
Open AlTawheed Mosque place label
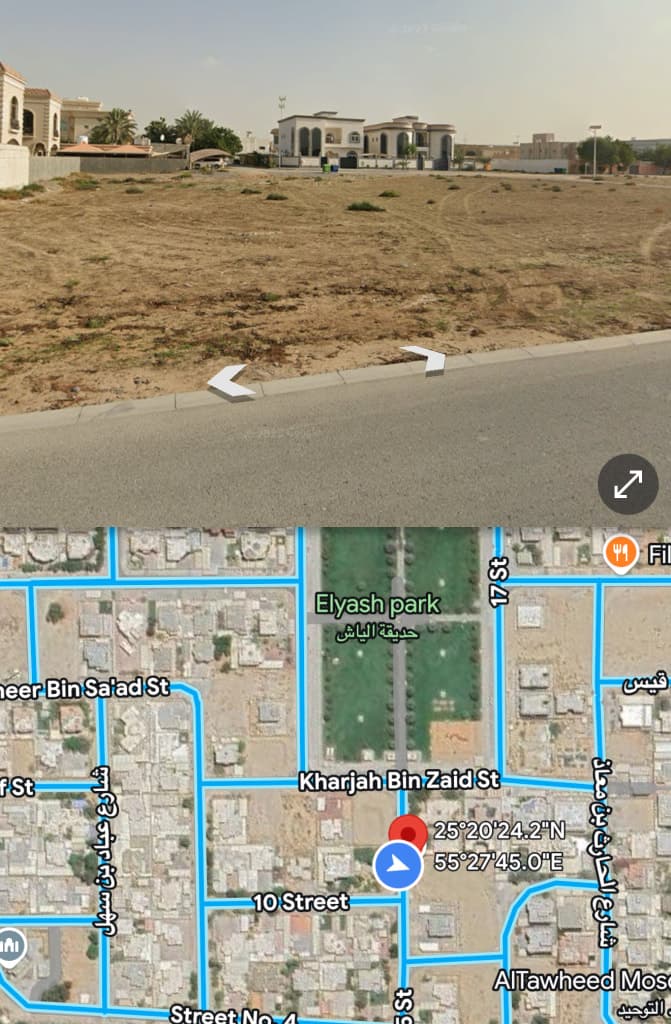(x=581, y=981)
